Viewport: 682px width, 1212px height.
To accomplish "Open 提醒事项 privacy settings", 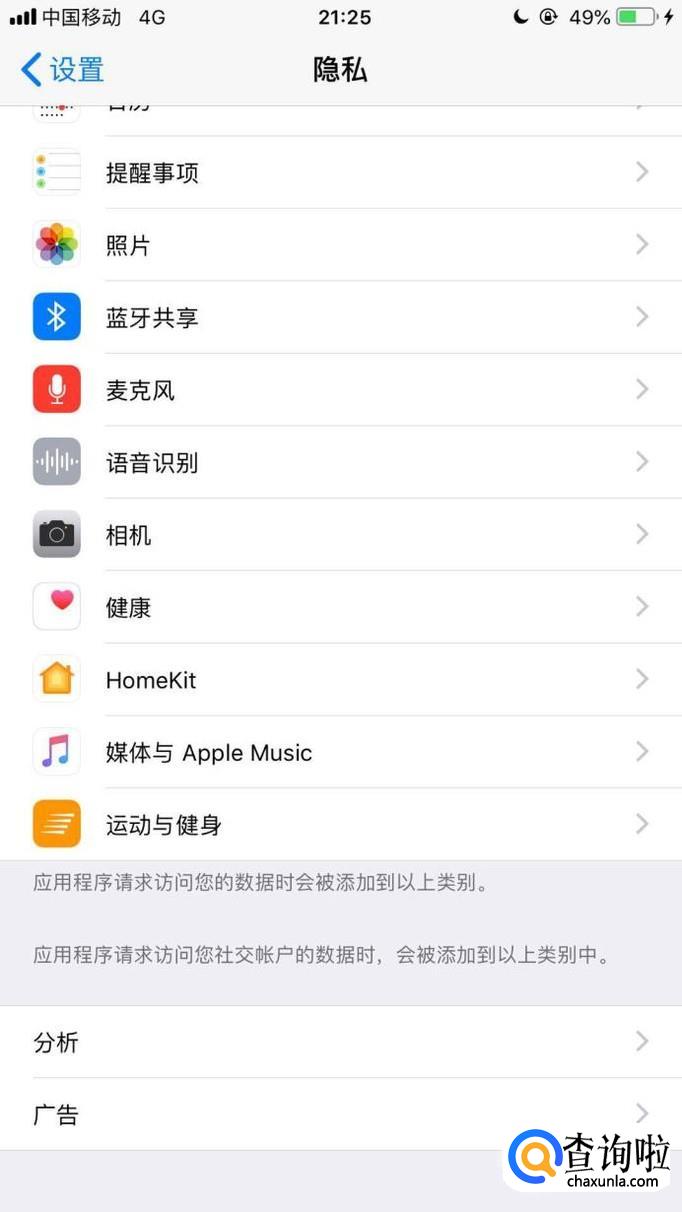I will (x=340, y=173).
